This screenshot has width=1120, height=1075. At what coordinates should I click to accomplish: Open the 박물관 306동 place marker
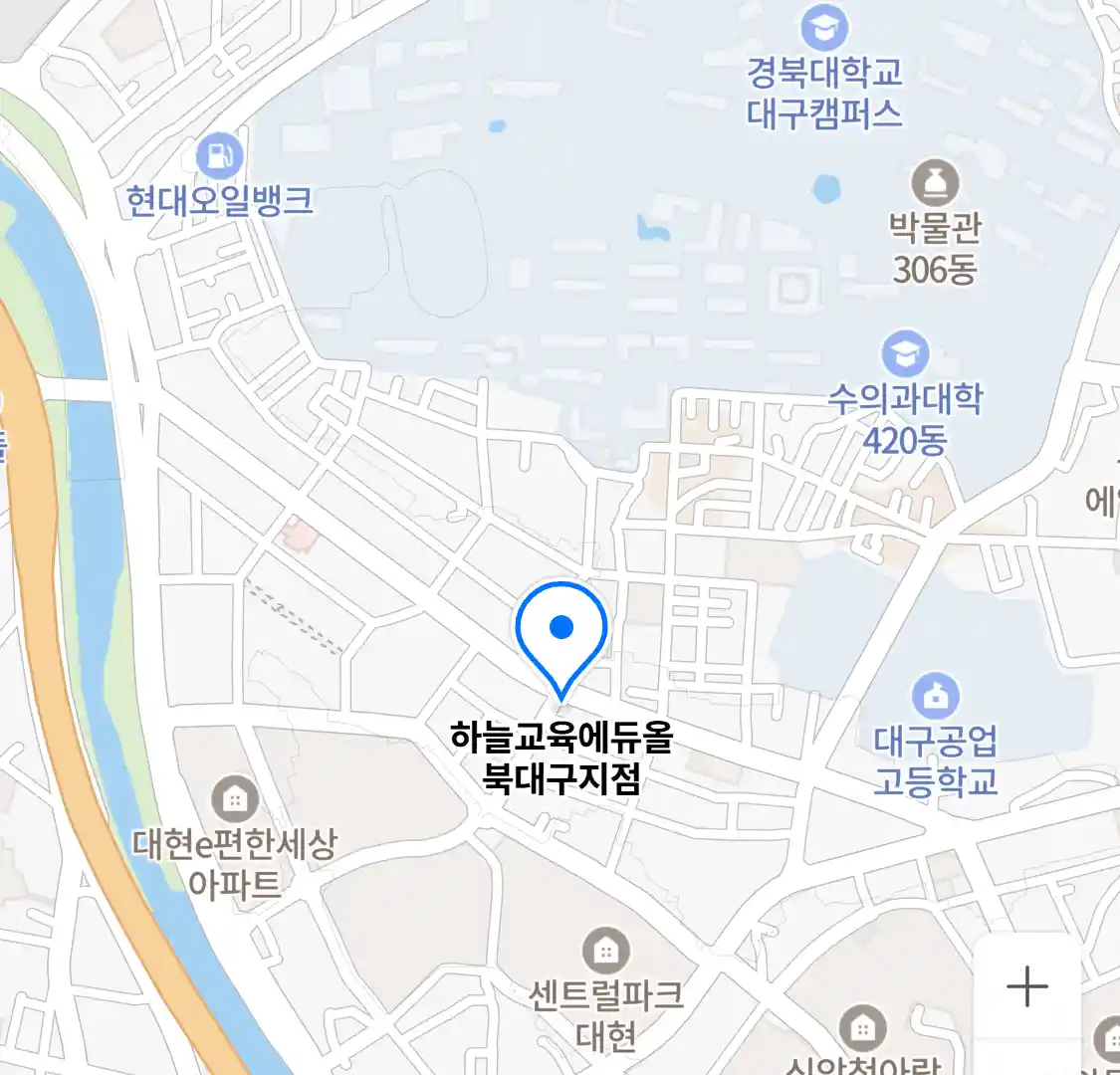point(935,184)
